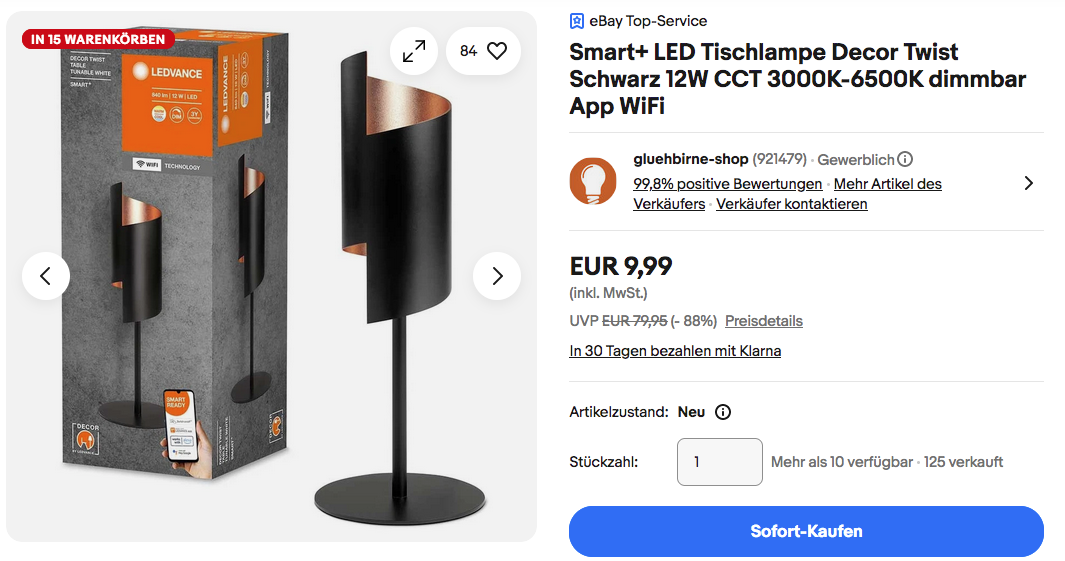Tap Verkäufer kontaktieren link
The width and height of the screenshot is (1065, 561).
click(x=791, y=204)
